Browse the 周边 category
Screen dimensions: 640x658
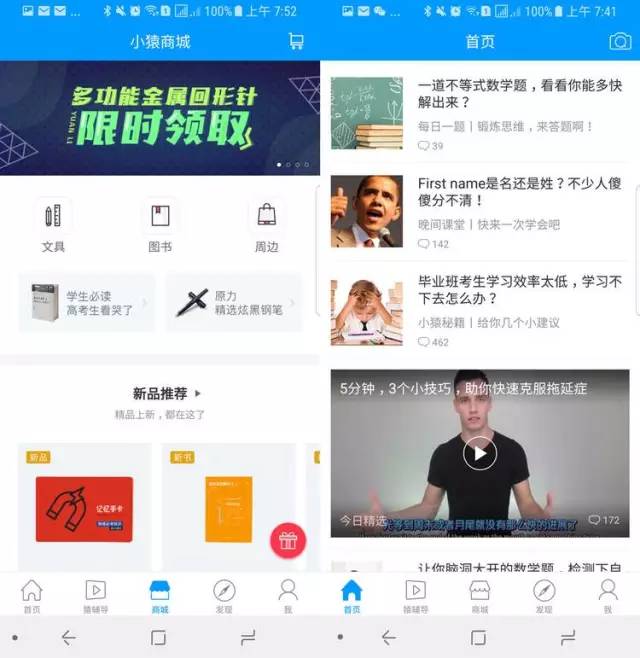(x=266, y=225)
